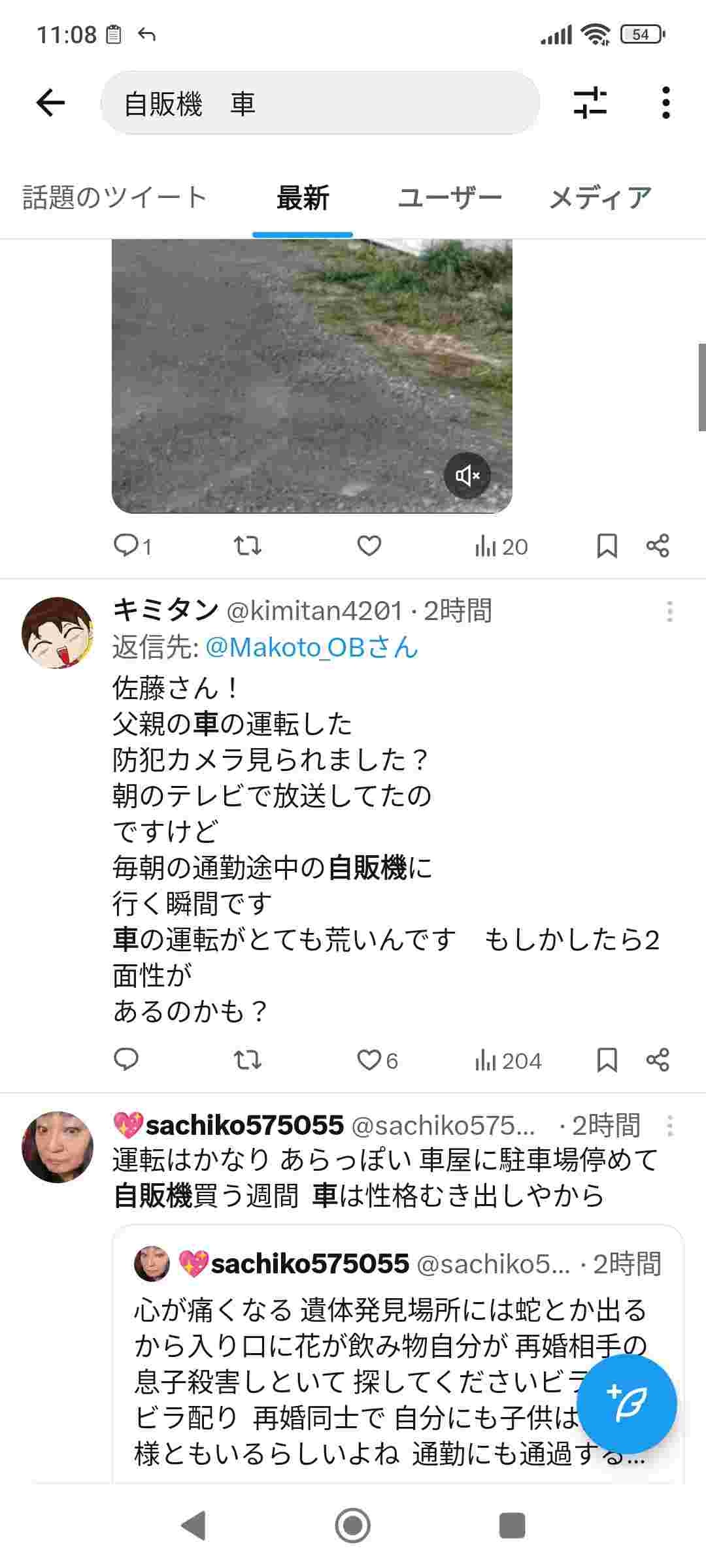Viewport: 706px width, 1568px height.
Task: Tap the search field showing 自販機 車
Action: click(x=320, y=103)
